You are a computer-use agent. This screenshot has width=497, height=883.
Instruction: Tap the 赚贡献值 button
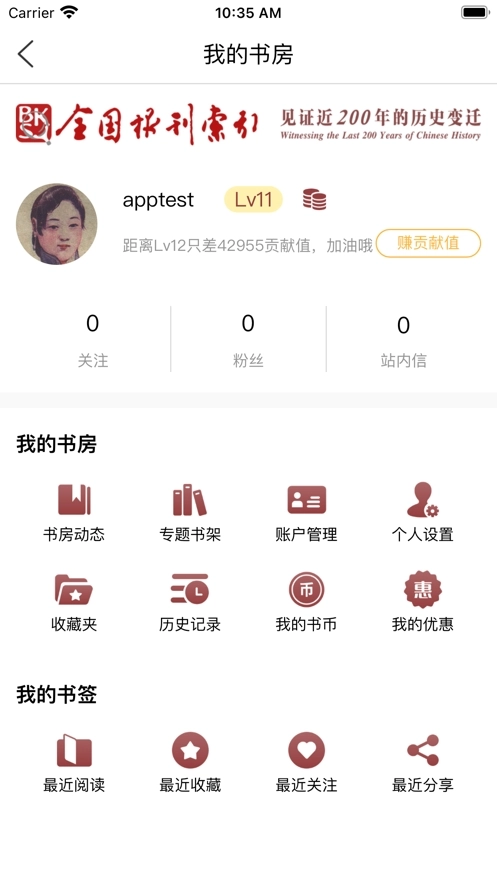428,243
